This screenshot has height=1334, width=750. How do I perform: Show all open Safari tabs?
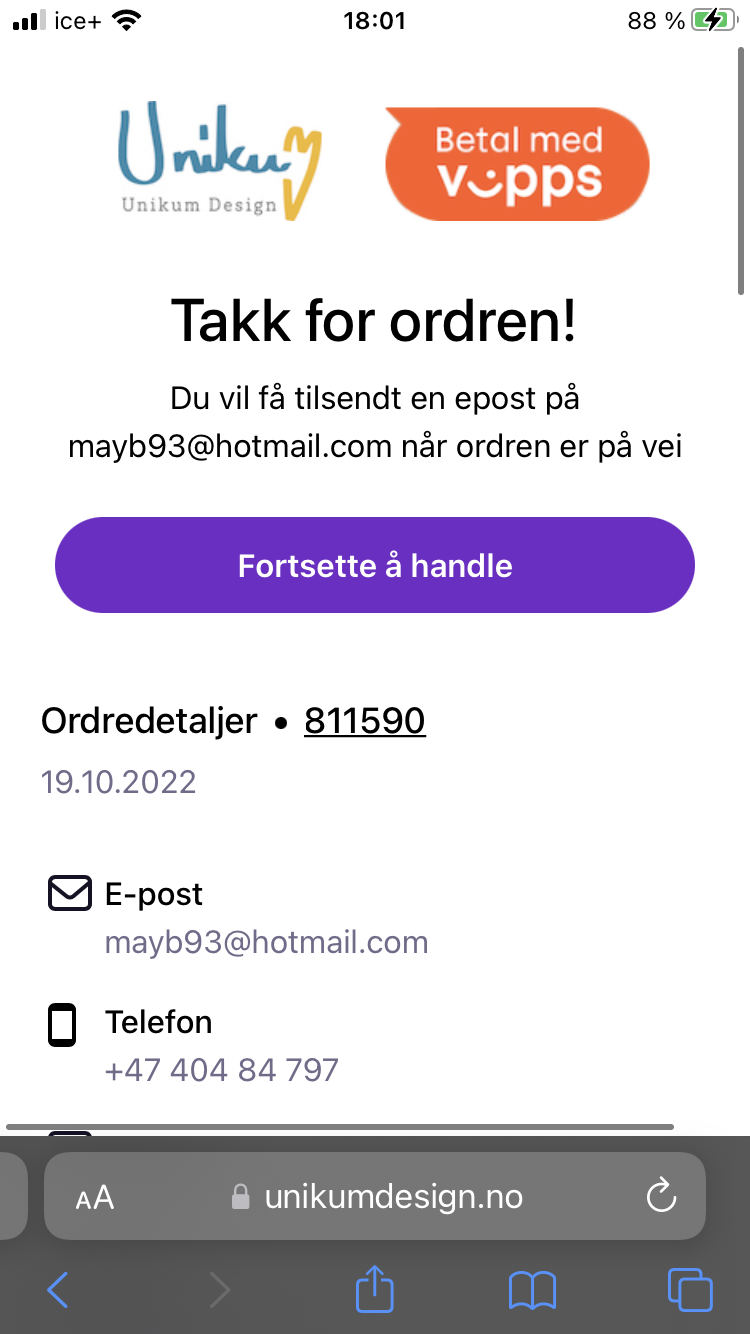click(690, 1290)
